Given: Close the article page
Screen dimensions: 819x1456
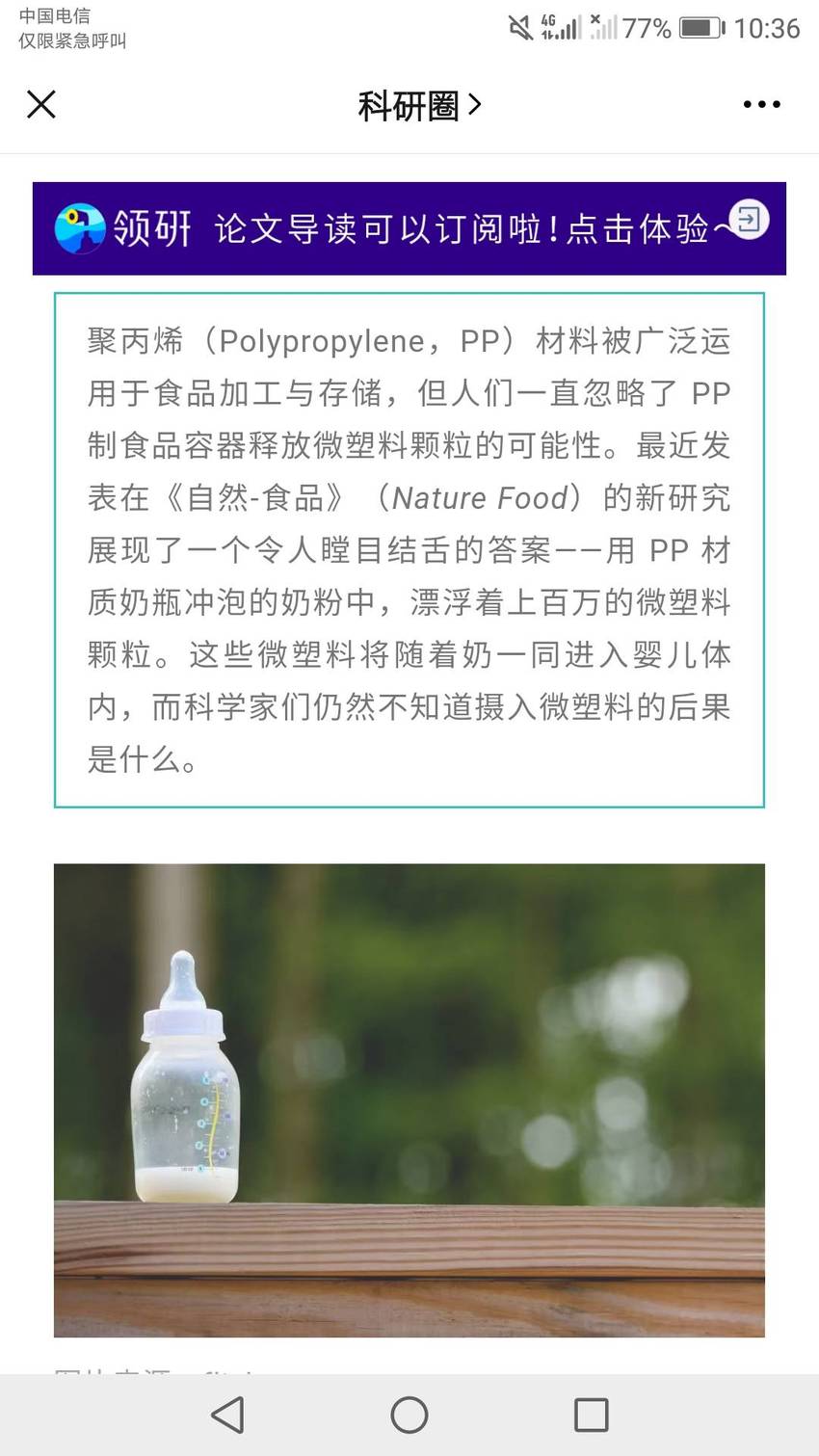Looking at the screenshot, I should click(41, 104).
